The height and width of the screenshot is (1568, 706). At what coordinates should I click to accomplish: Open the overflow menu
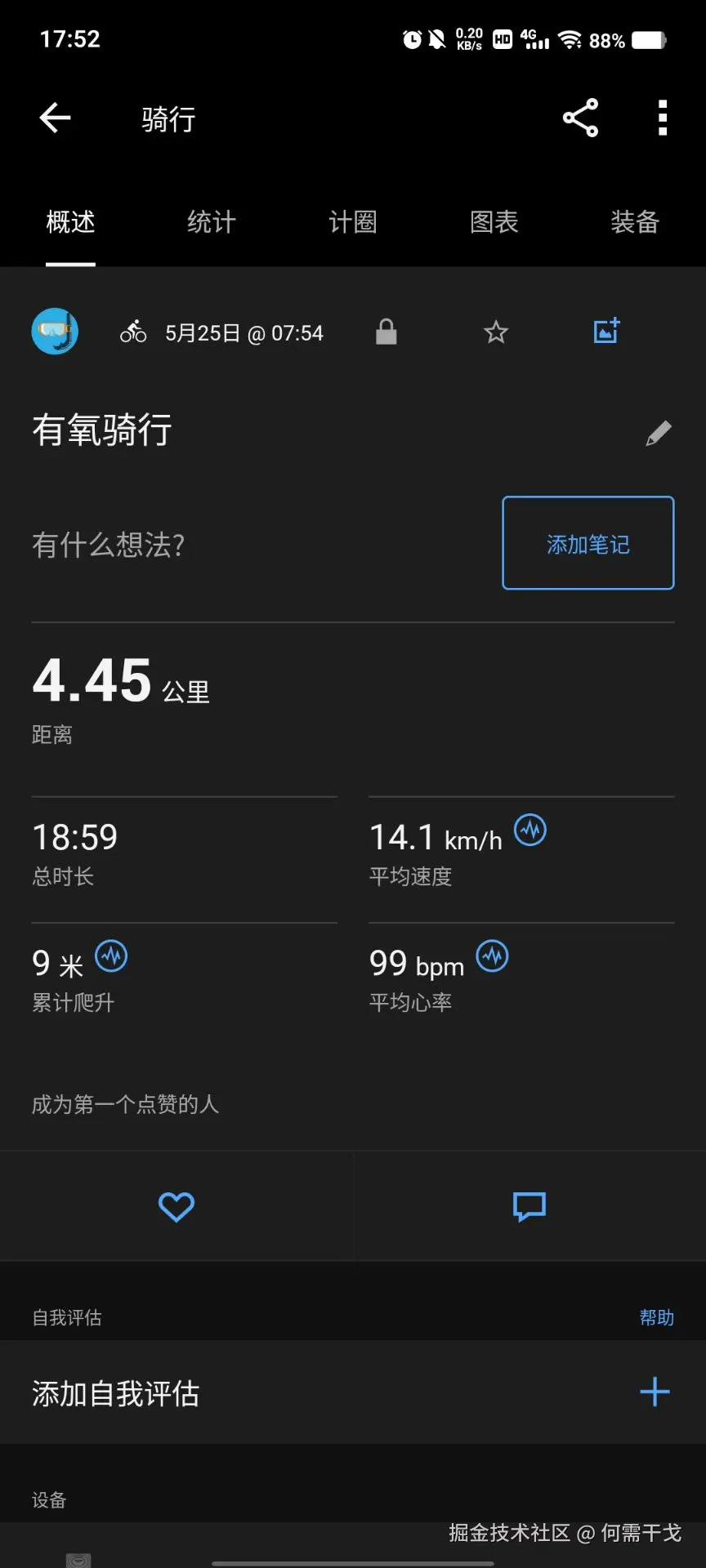click(662, 118)
